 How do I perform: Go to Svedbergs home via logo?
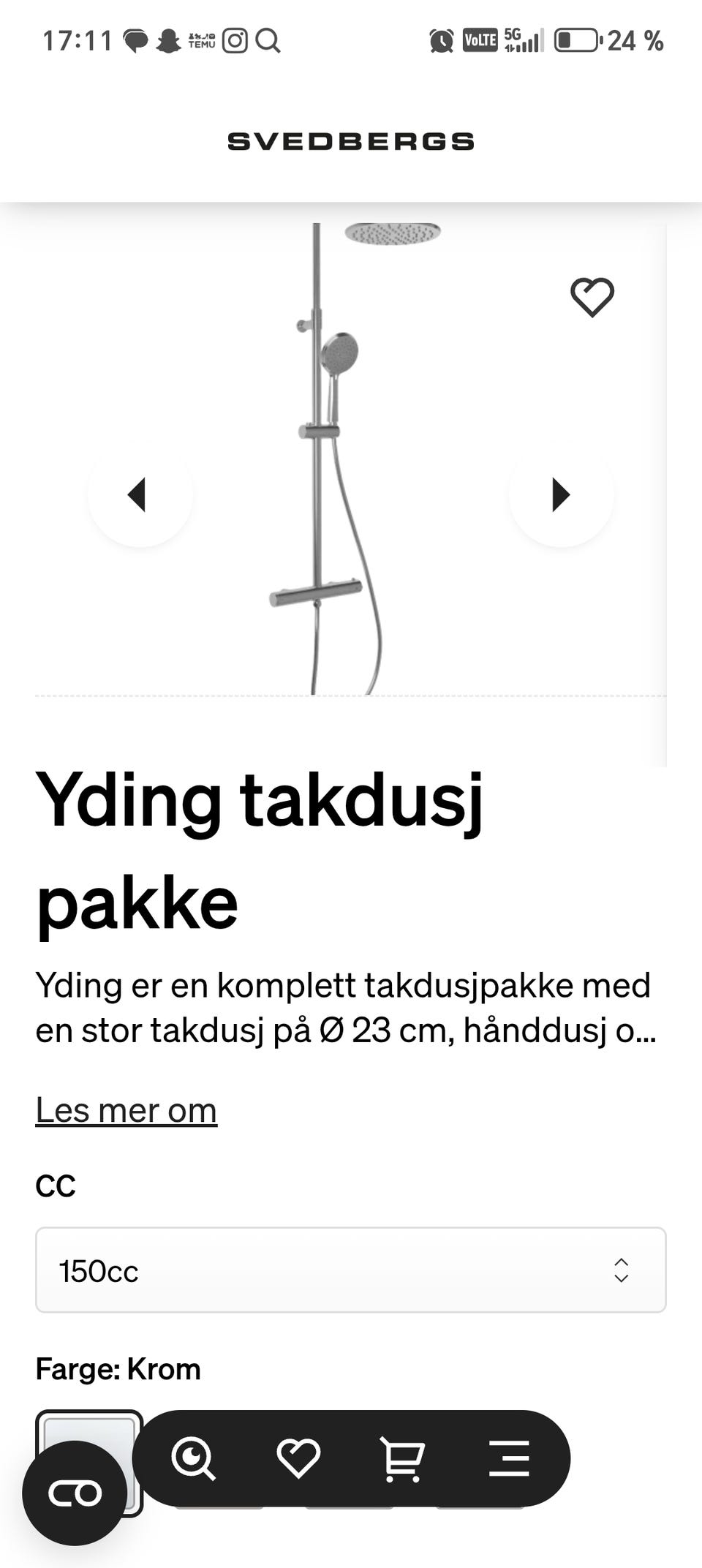(x=351, y=141)
